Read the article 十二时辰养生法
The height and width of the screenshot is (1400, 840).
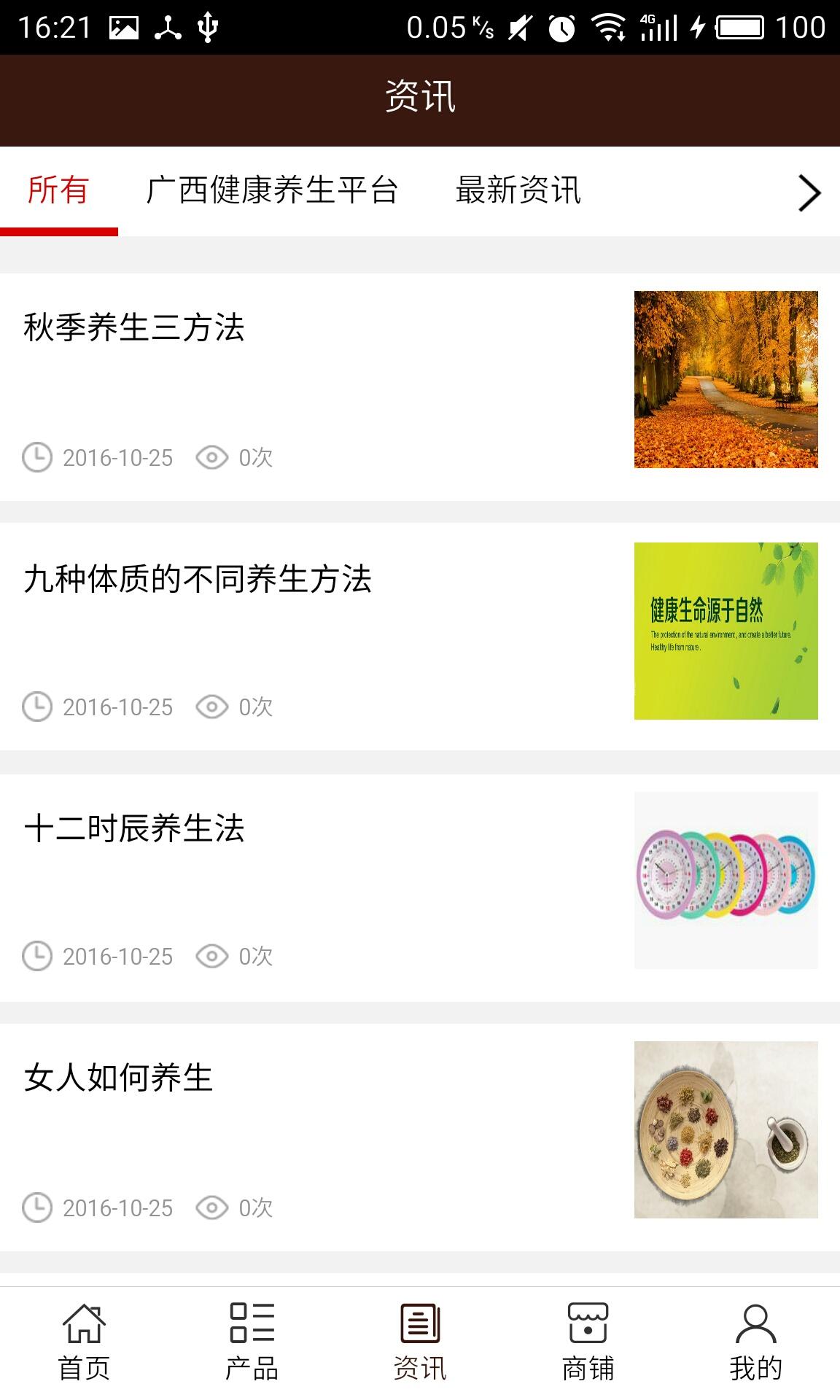point(134,829)
